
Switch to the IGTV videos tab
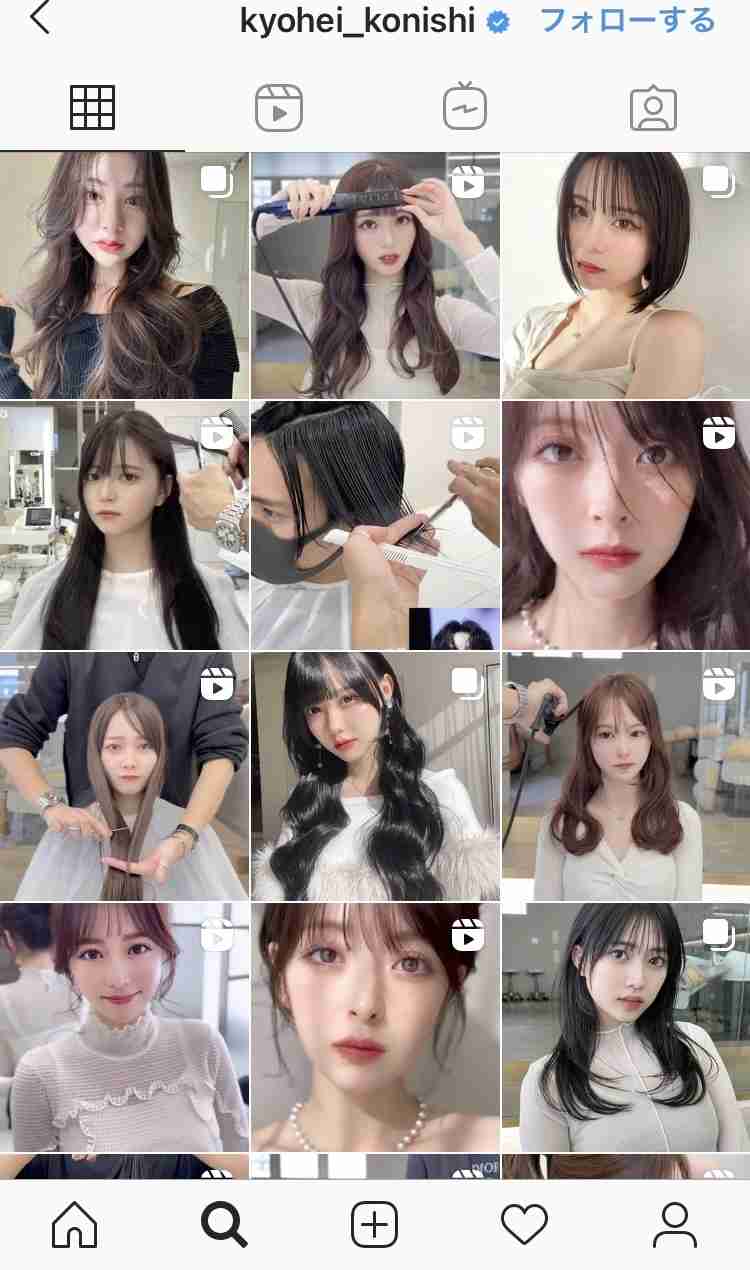(x=465, y=108)
